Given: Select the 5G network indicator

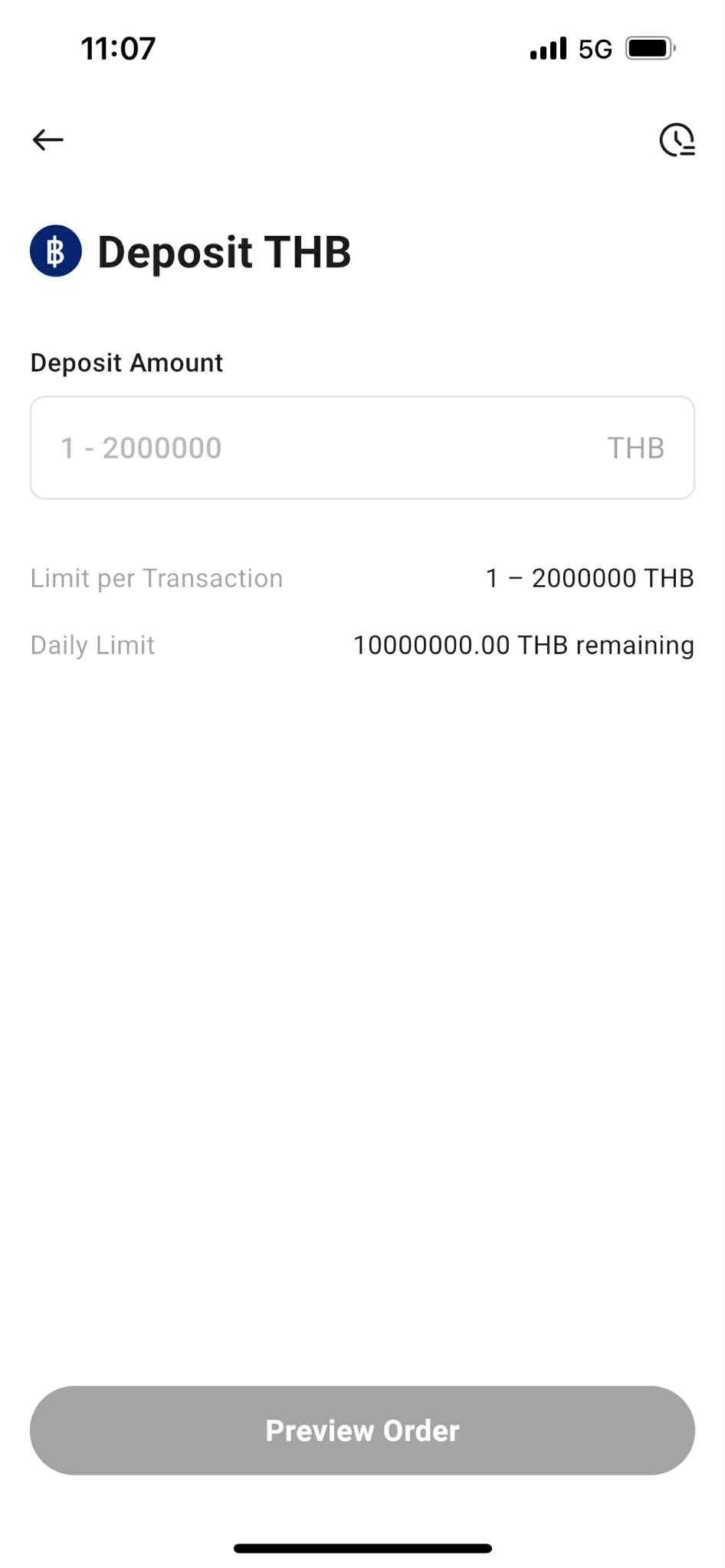Looking at the screenshot, I should [x=596, y=47].
